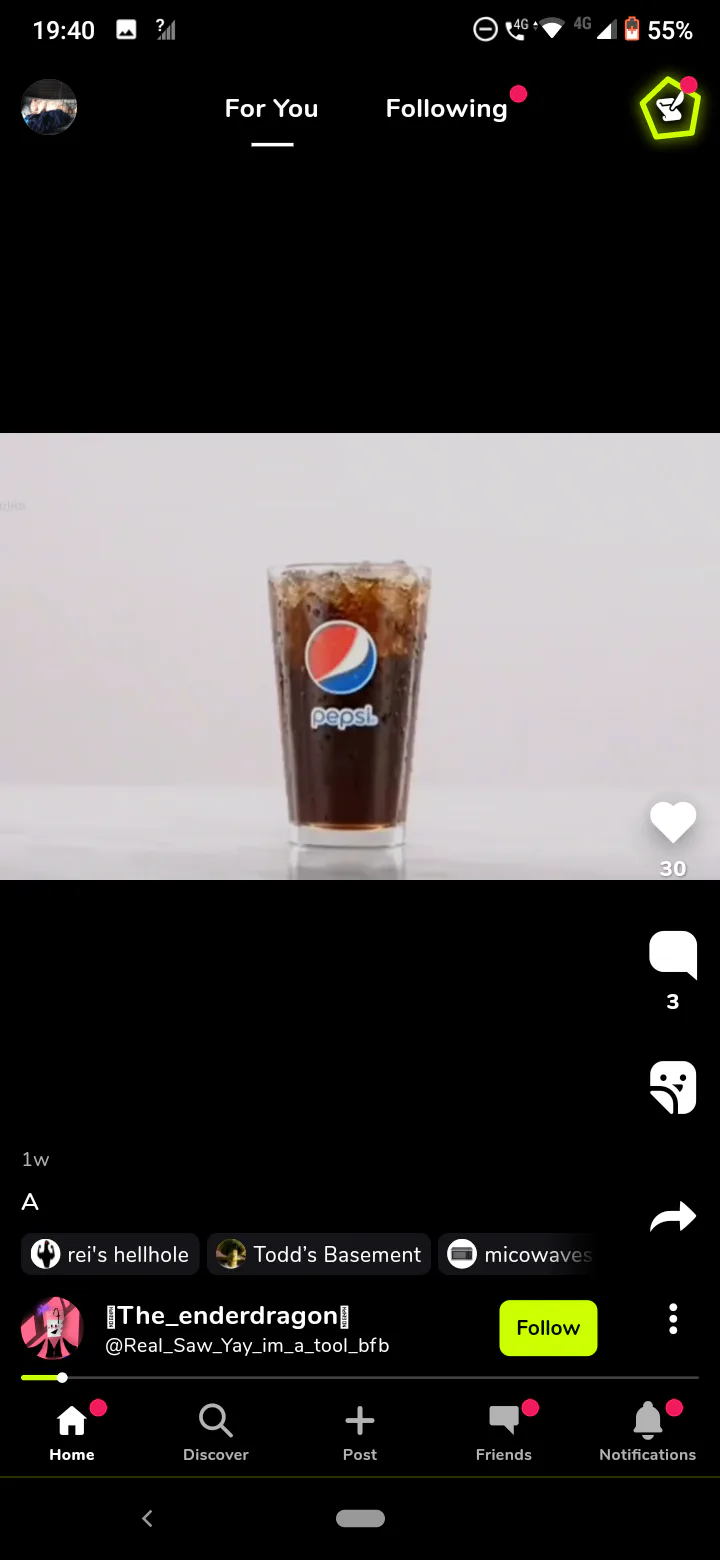Open your profile avatar at top left
The height and width of the screenshot is (1560, 720).
coord(49,107)
